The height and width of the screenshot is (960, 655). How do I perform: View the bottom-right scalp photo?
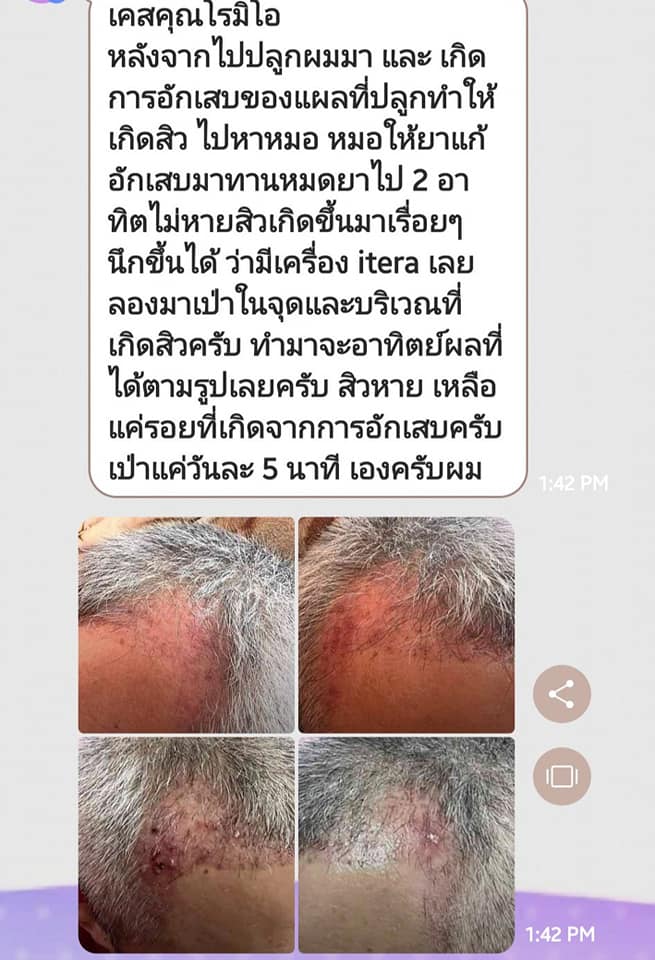point(406,845)
